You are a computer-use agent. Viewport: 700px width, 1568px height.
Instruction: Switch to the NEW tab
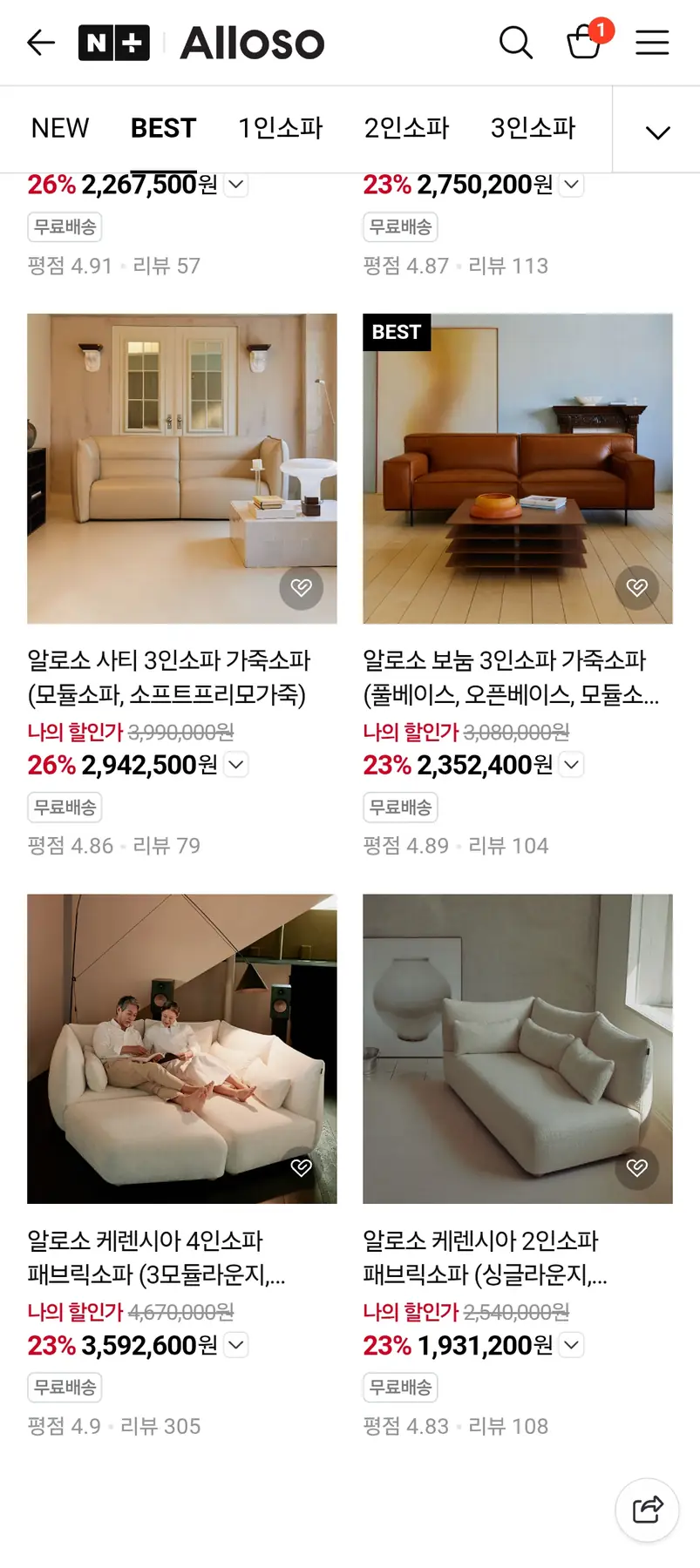60,128
